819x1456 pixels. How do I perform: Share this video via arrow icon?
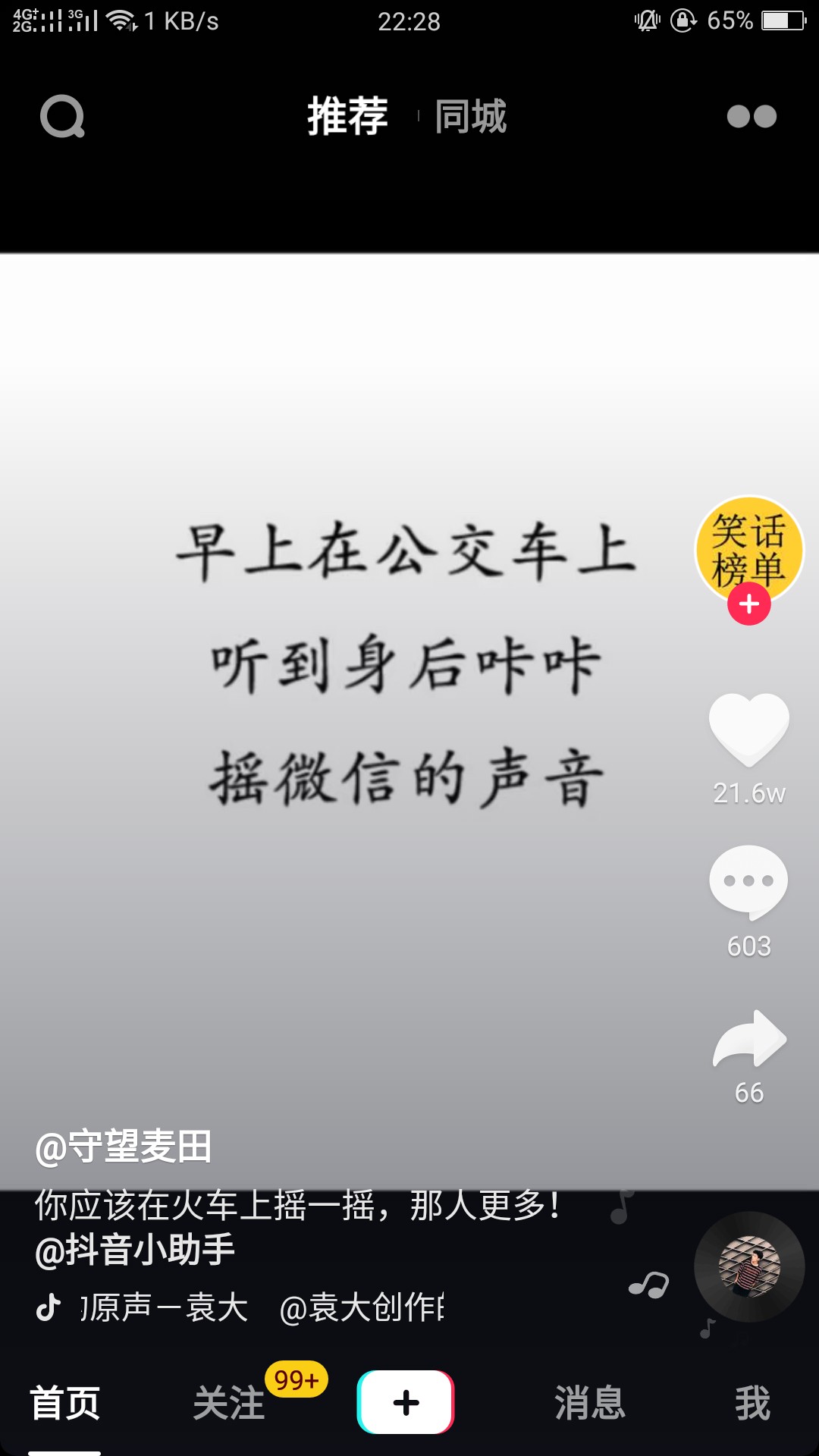tap(748, 1039)
